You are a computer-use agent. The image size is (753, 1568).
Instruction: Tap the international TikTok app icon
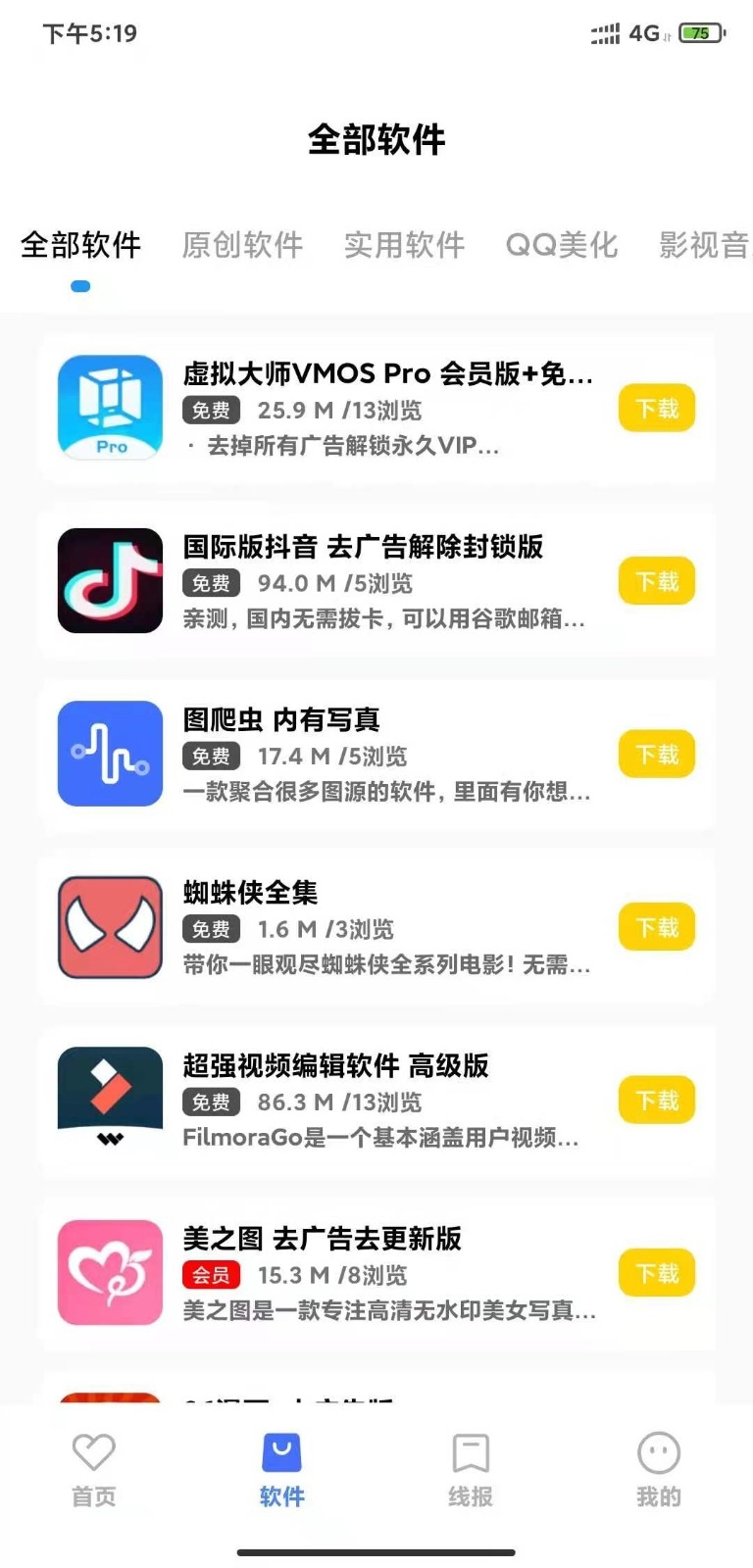click(109, 580)
